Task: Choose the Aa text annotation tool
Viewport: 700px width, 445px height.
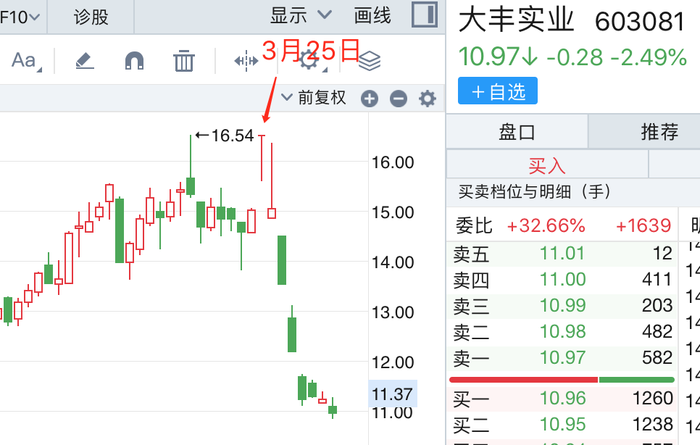Action: [x=24, y=61]
